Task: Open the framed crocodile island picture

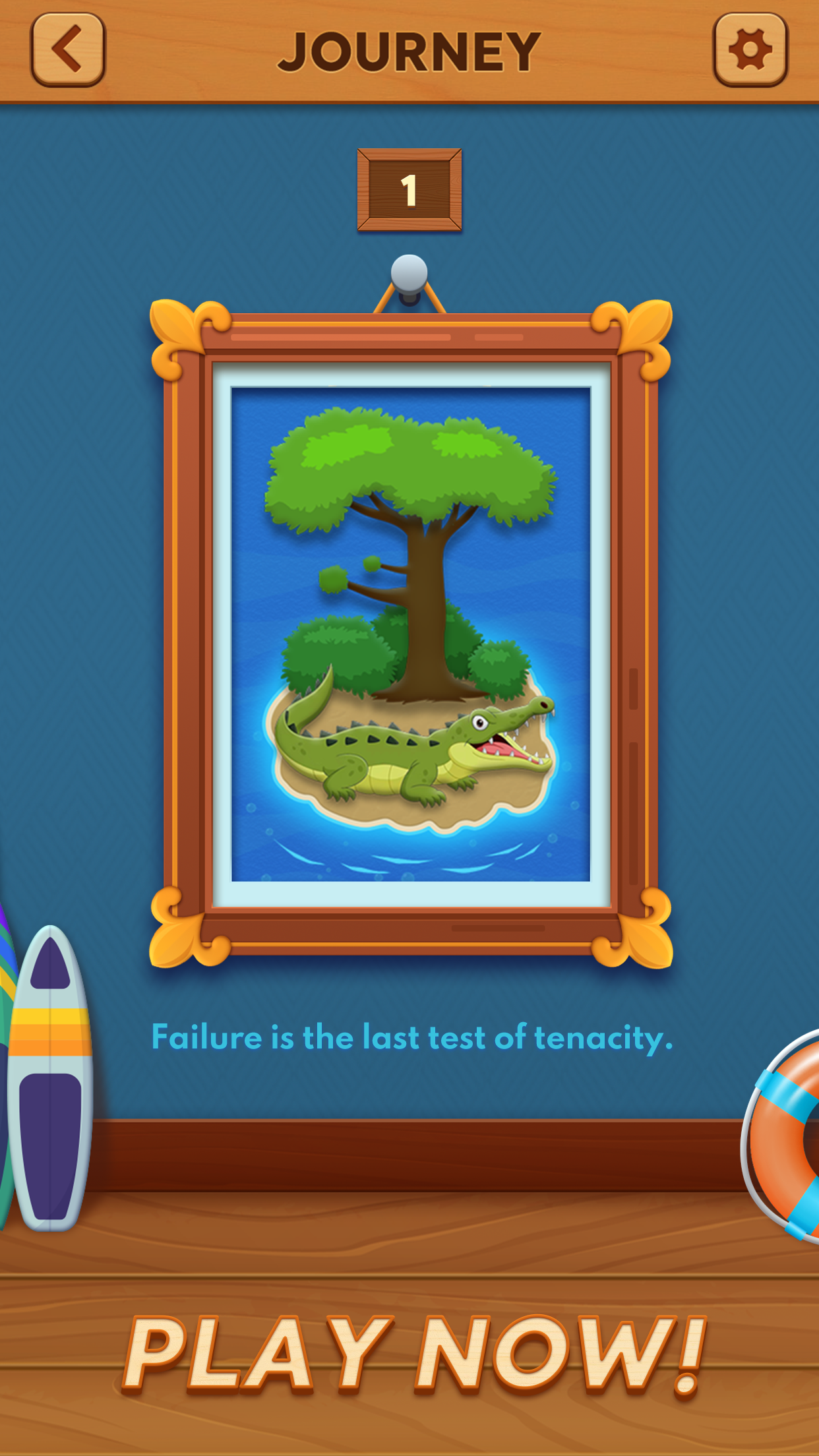Action: pyautogui.click(x=410, y=634)
